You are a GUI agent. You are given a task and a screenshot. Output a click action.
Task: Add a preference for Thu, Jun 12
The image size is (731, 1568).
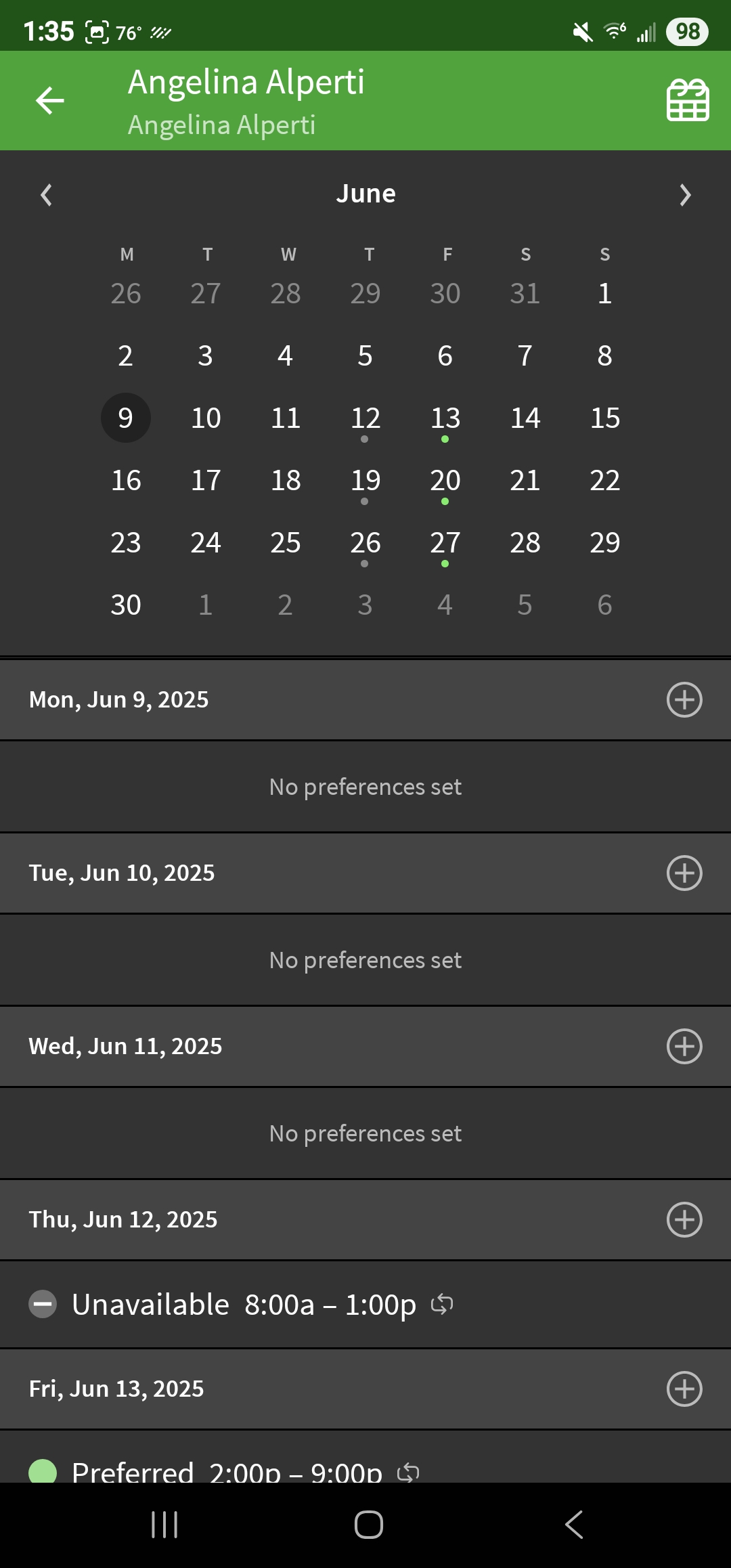coord(684,1219)
